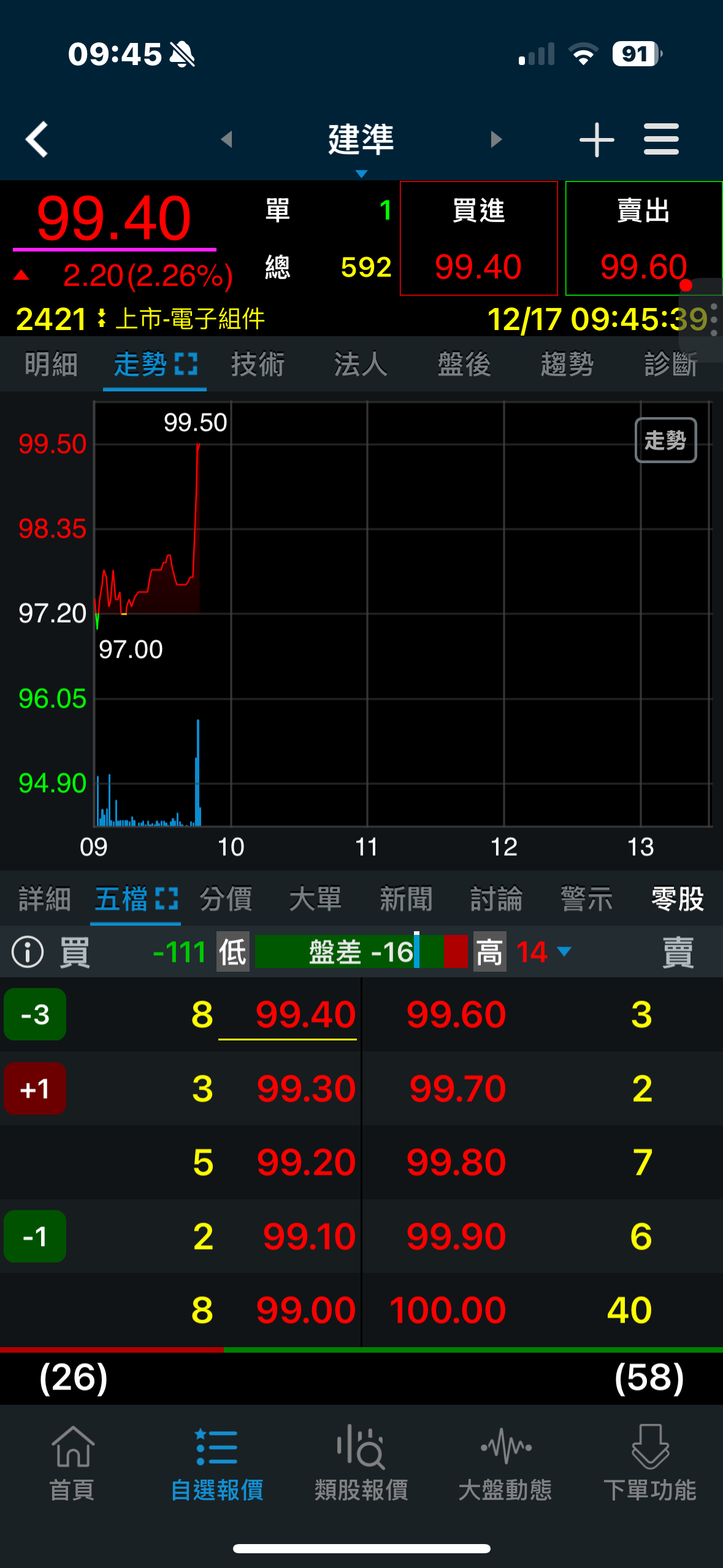This screenshot has width=723, height=1568.
Task: Add 建準 with the plus icon
Action: (x=596, y=140)
